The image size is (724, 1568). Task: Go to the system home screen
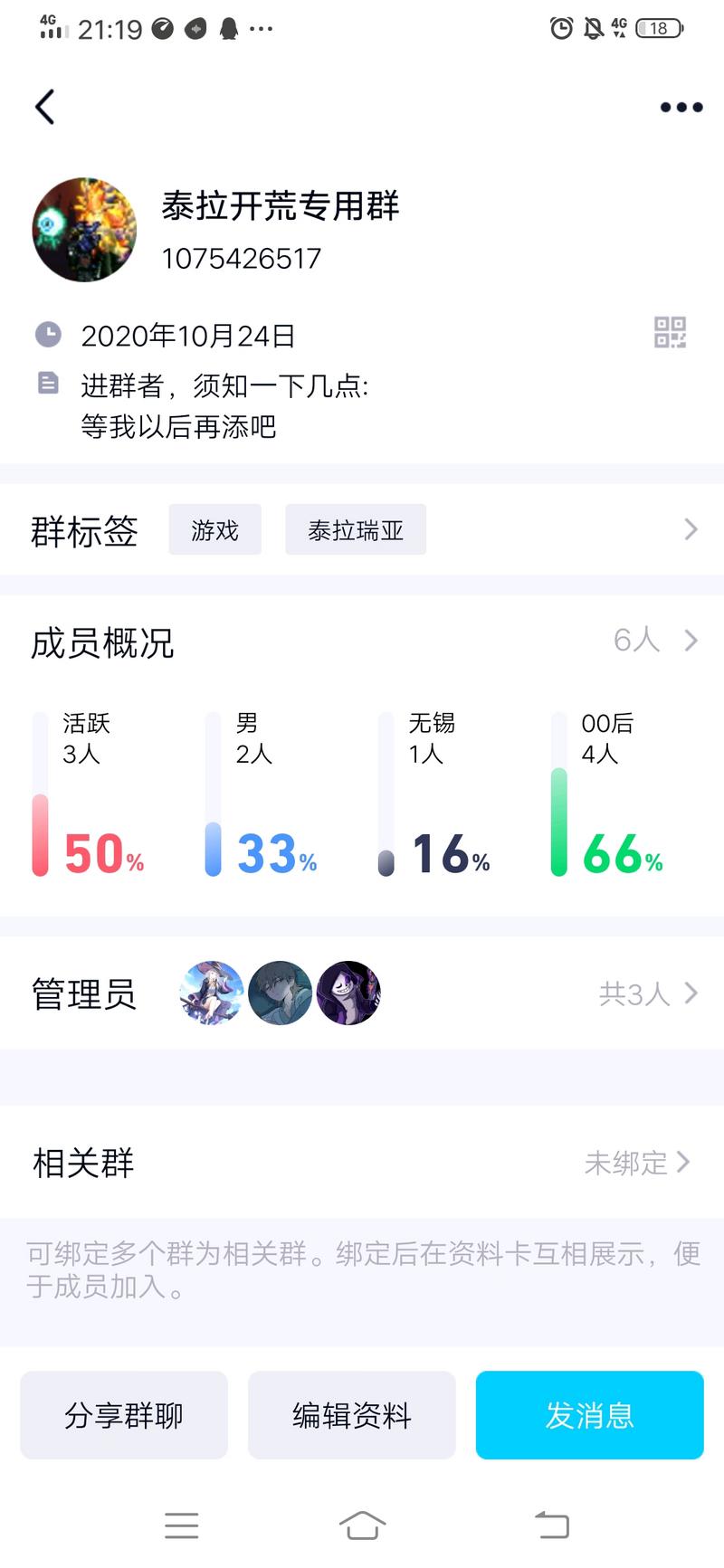pyautogui.click(x=362, y=1525)
